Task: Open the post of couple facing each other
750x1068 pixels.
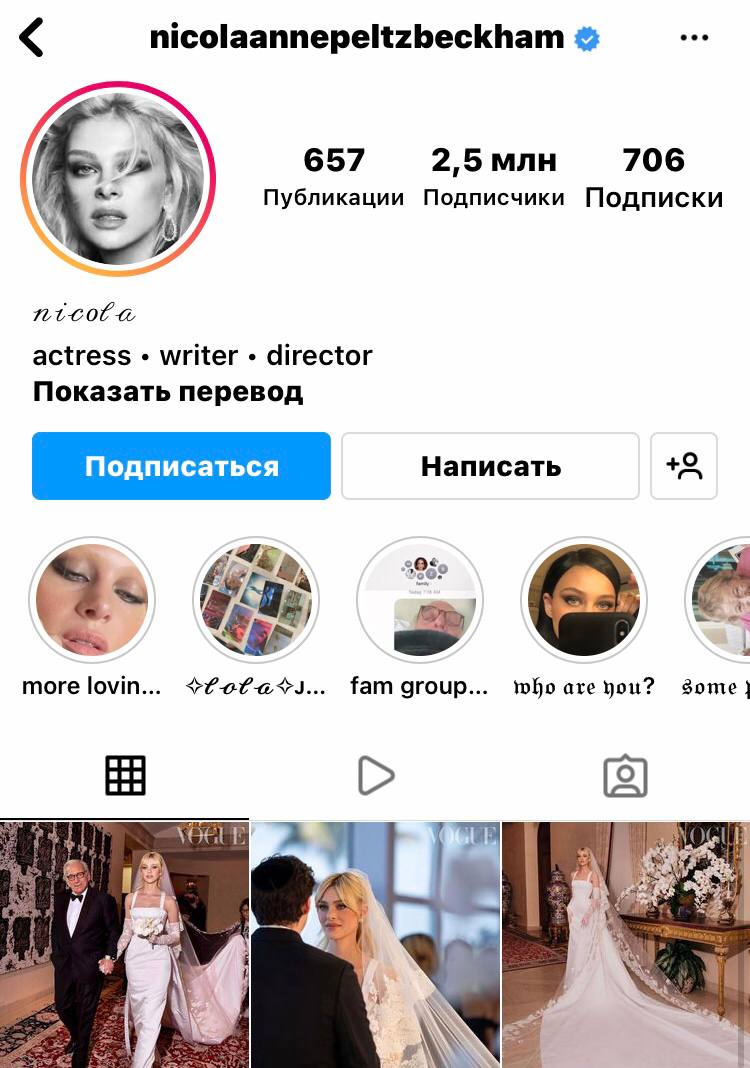Action: (375, 945)
